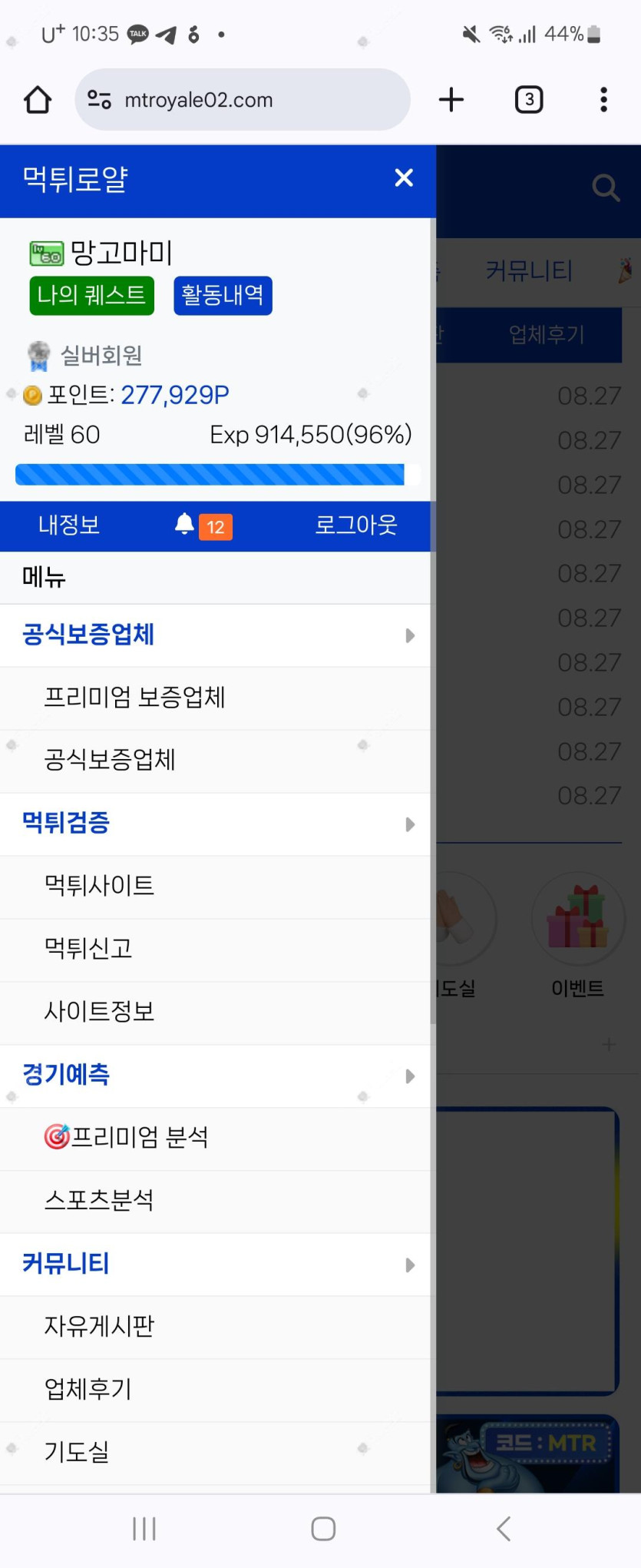
Task: Open 자유게시판 menu item
Action: point(99,1327)
